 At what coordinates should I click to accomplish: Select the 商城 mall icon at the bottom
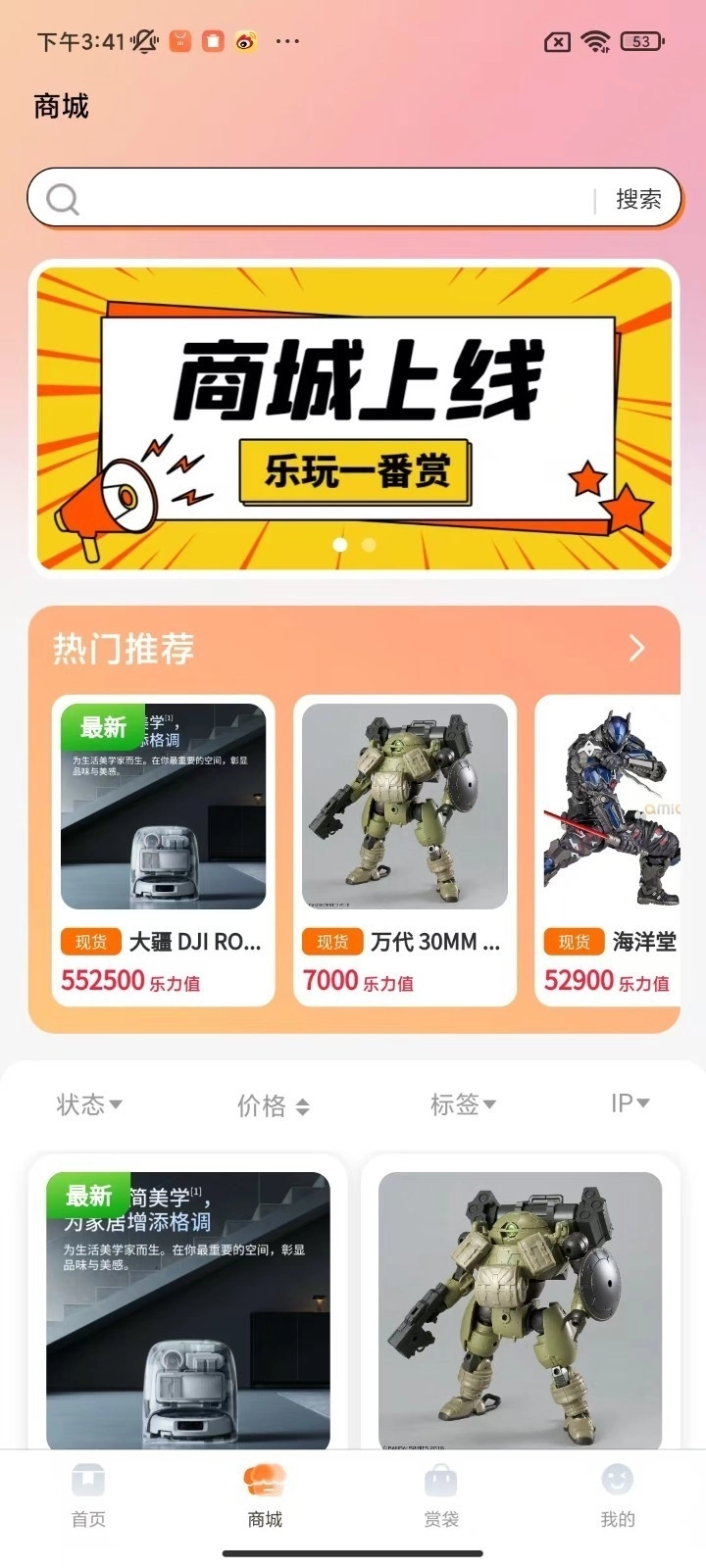click(x=263, y=1480)
